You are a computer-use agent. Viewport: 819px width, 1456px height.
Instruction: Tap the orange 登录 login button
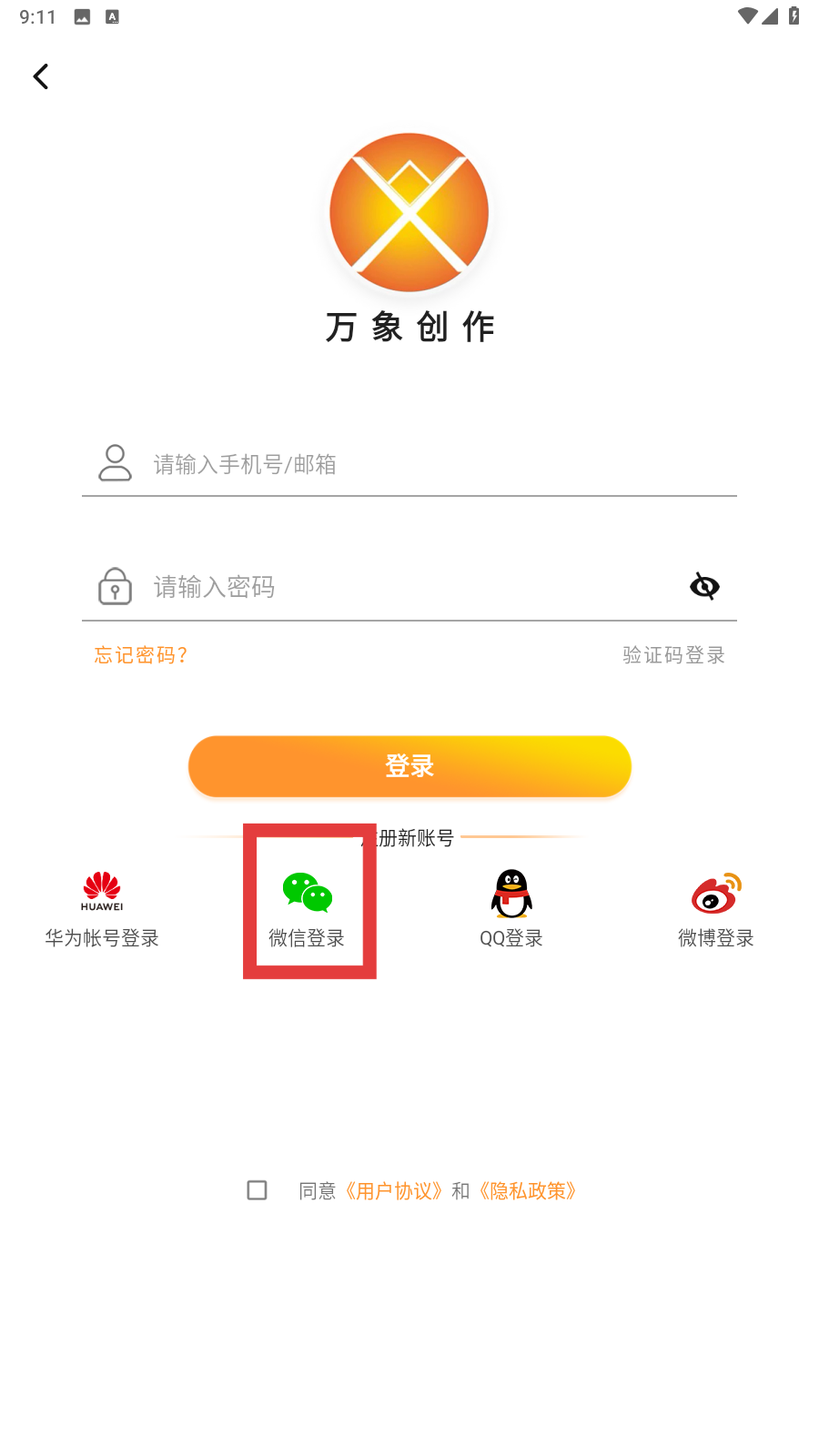tap(409, 766)
